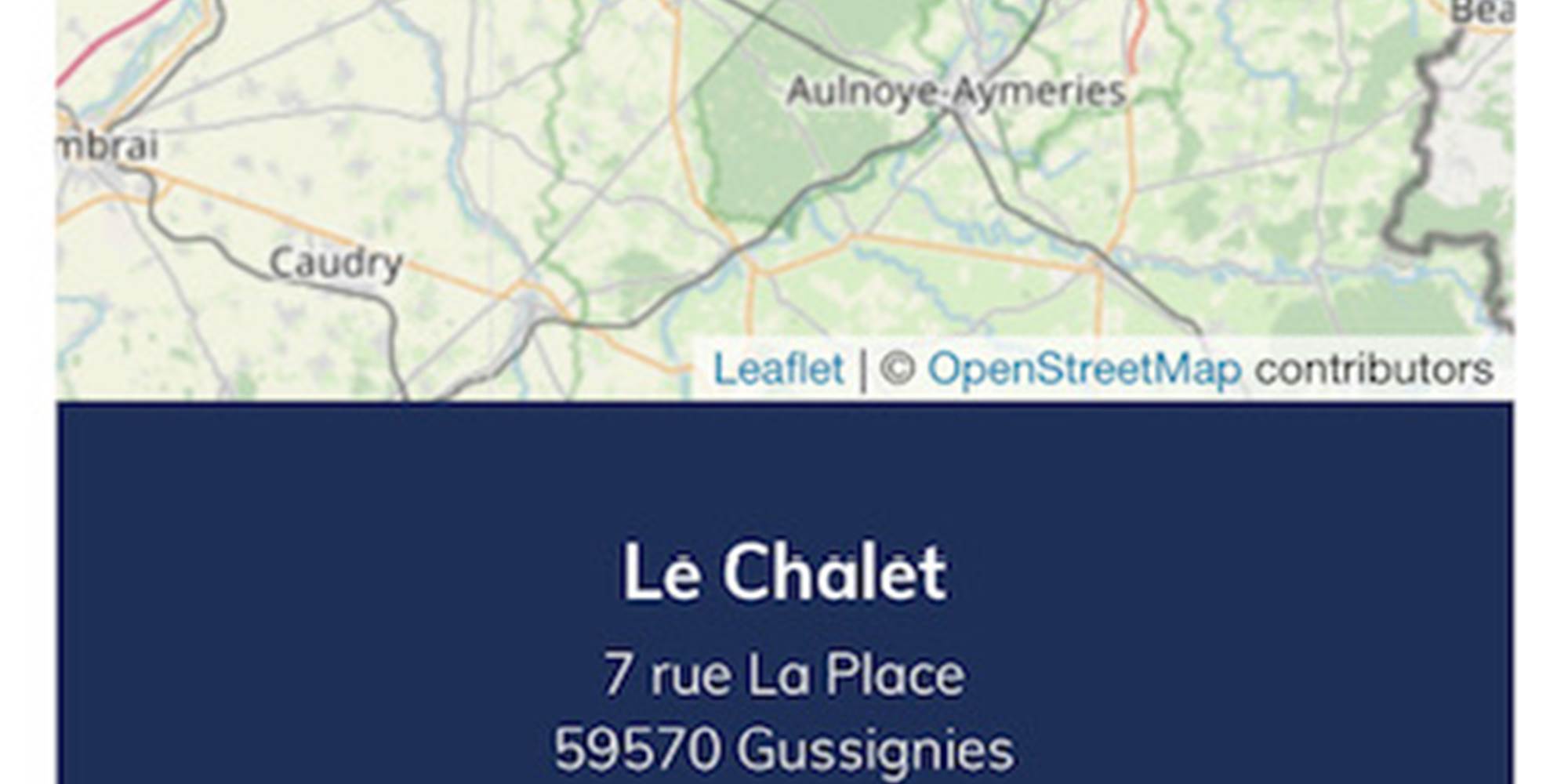
Task: Open the OpenStreetMap contributors link
Action: coord(1084,368)
